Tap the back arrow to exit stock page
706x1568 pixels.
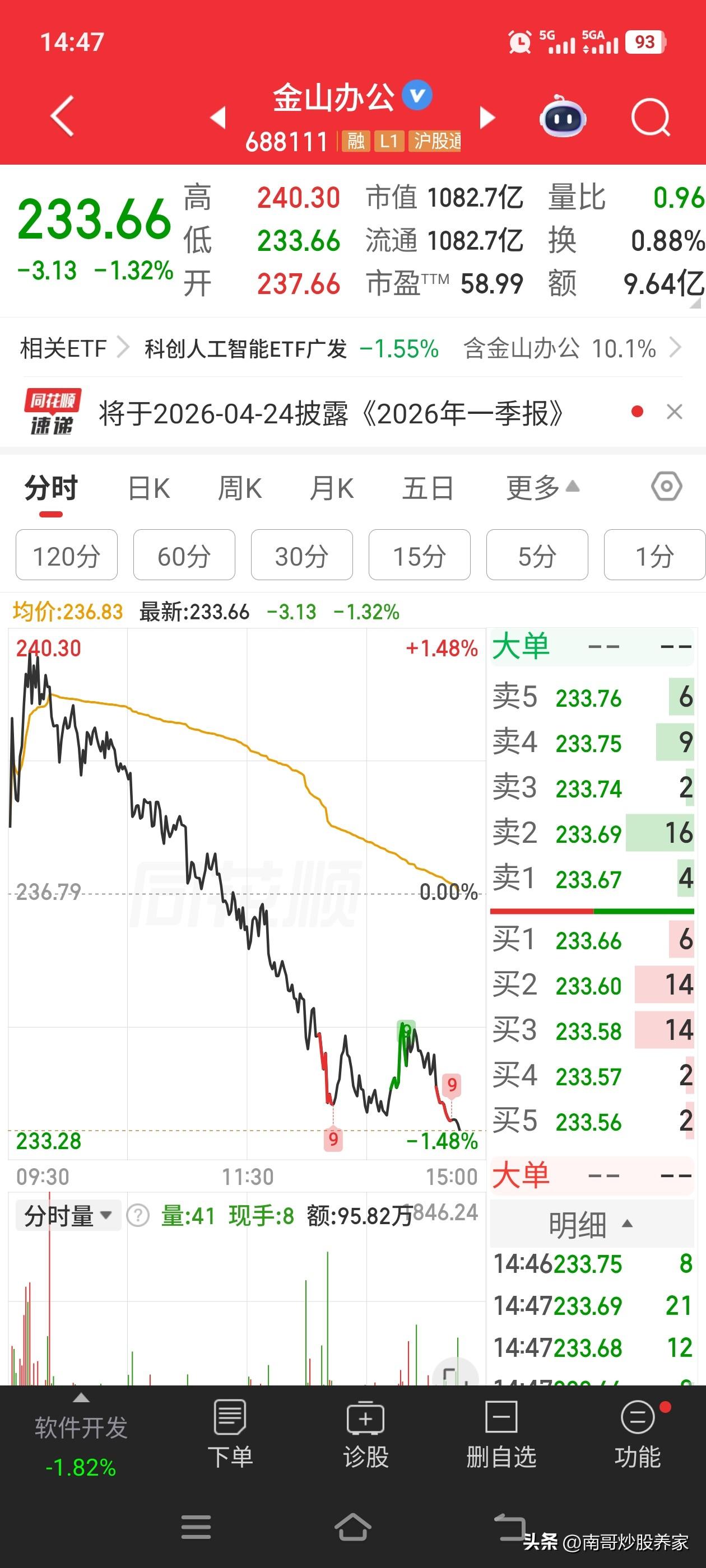coord(61,116)
